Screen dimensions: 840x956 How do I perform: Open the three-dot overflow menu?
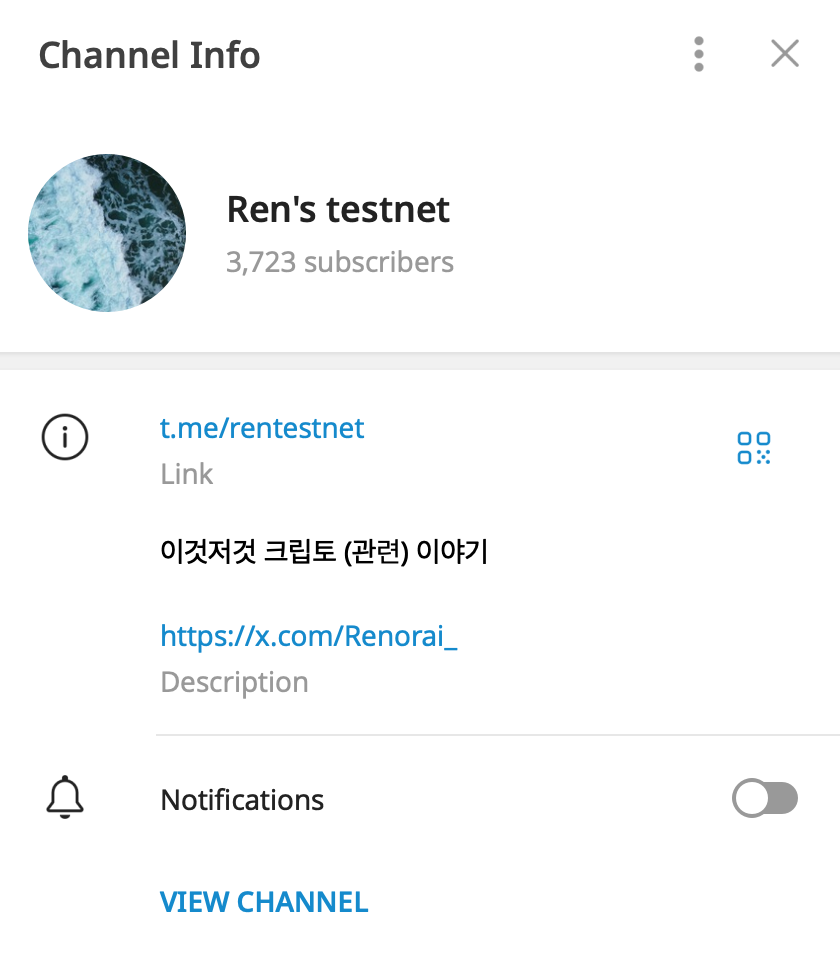pos(699,54)
